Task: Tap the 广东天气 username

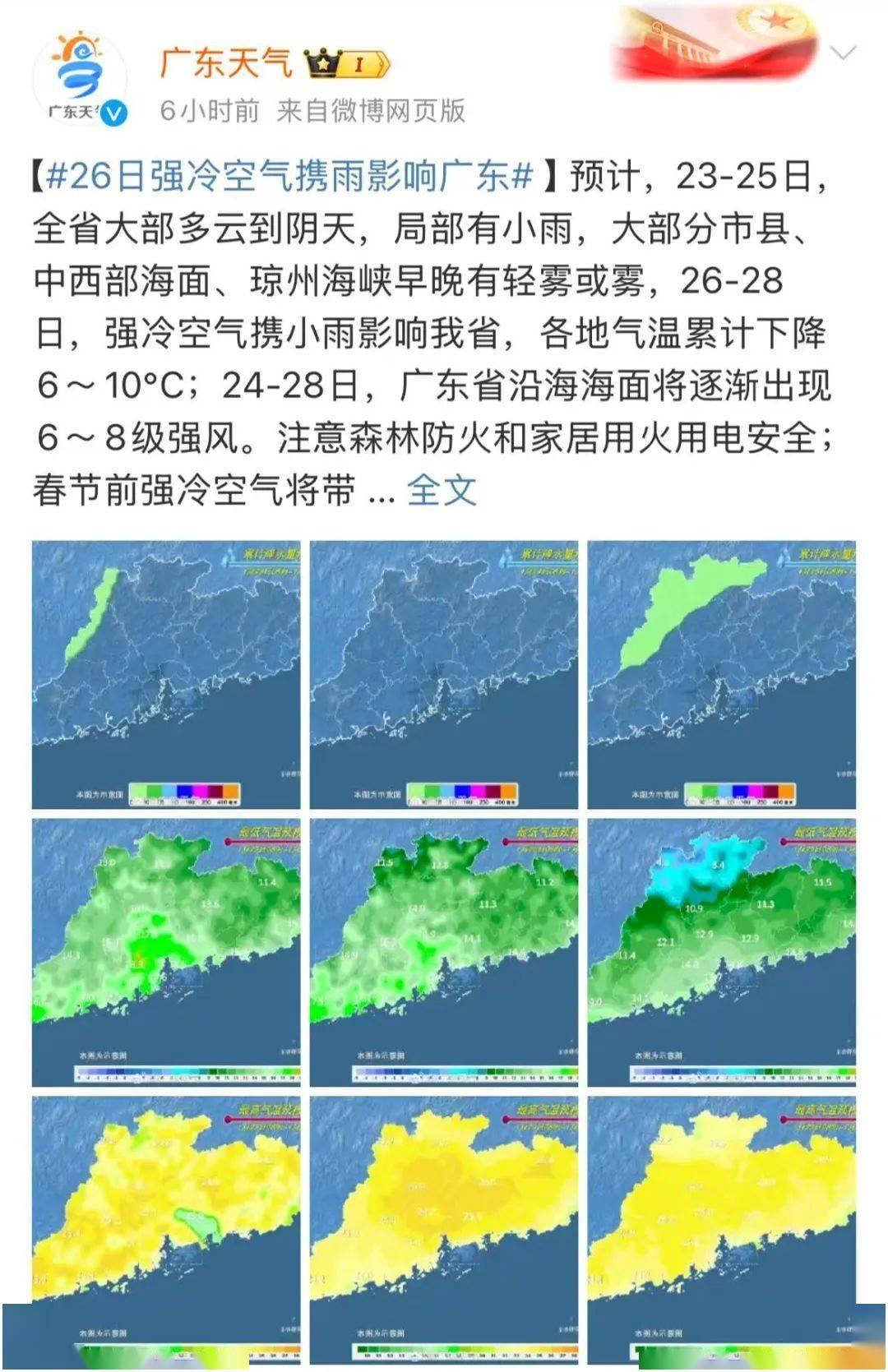Action: [226, 62]
